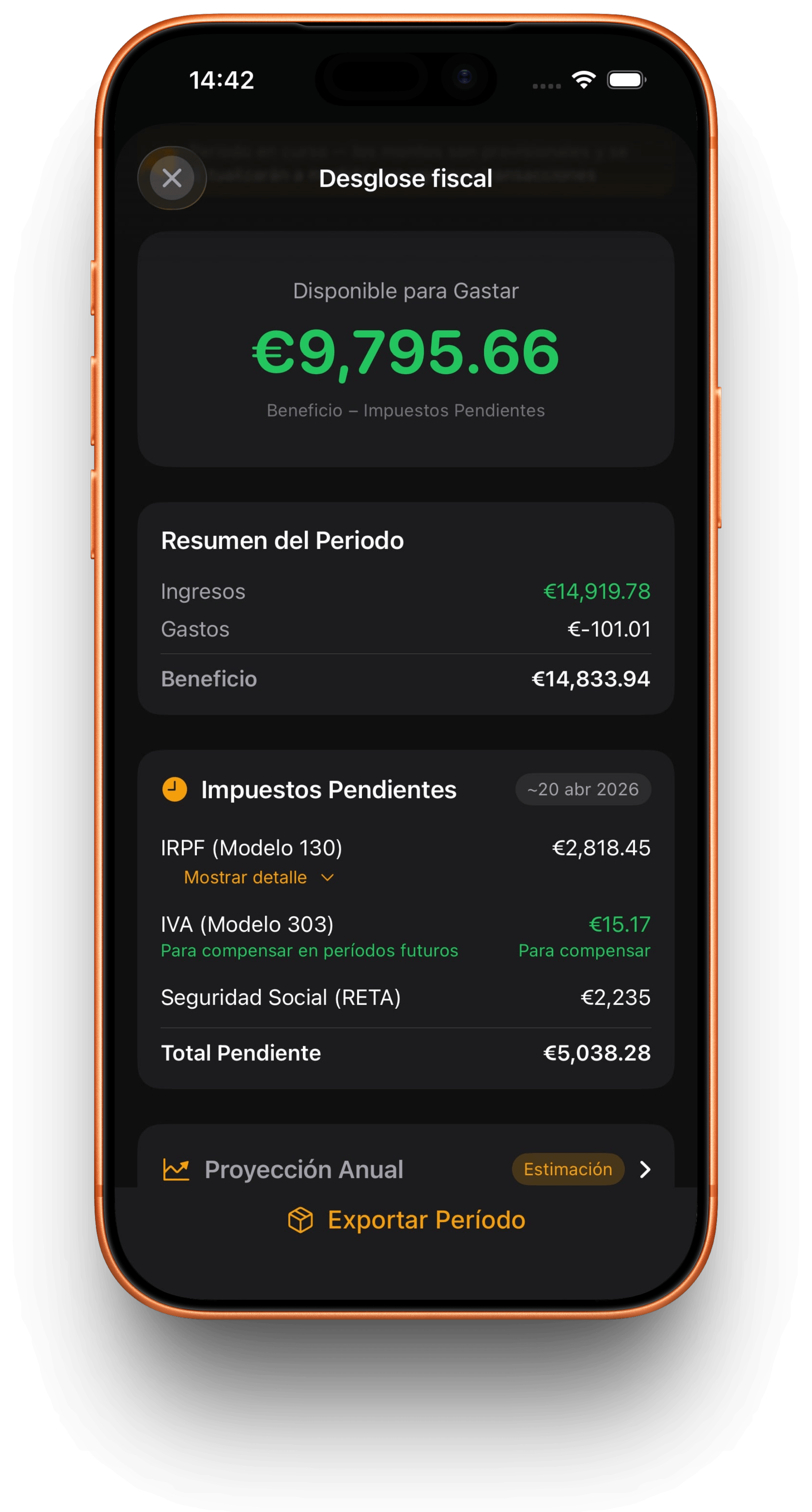The image size is (812, 1512).
Task: Select the Total Pendiente amount row
Action: [x=597, y=1052]
